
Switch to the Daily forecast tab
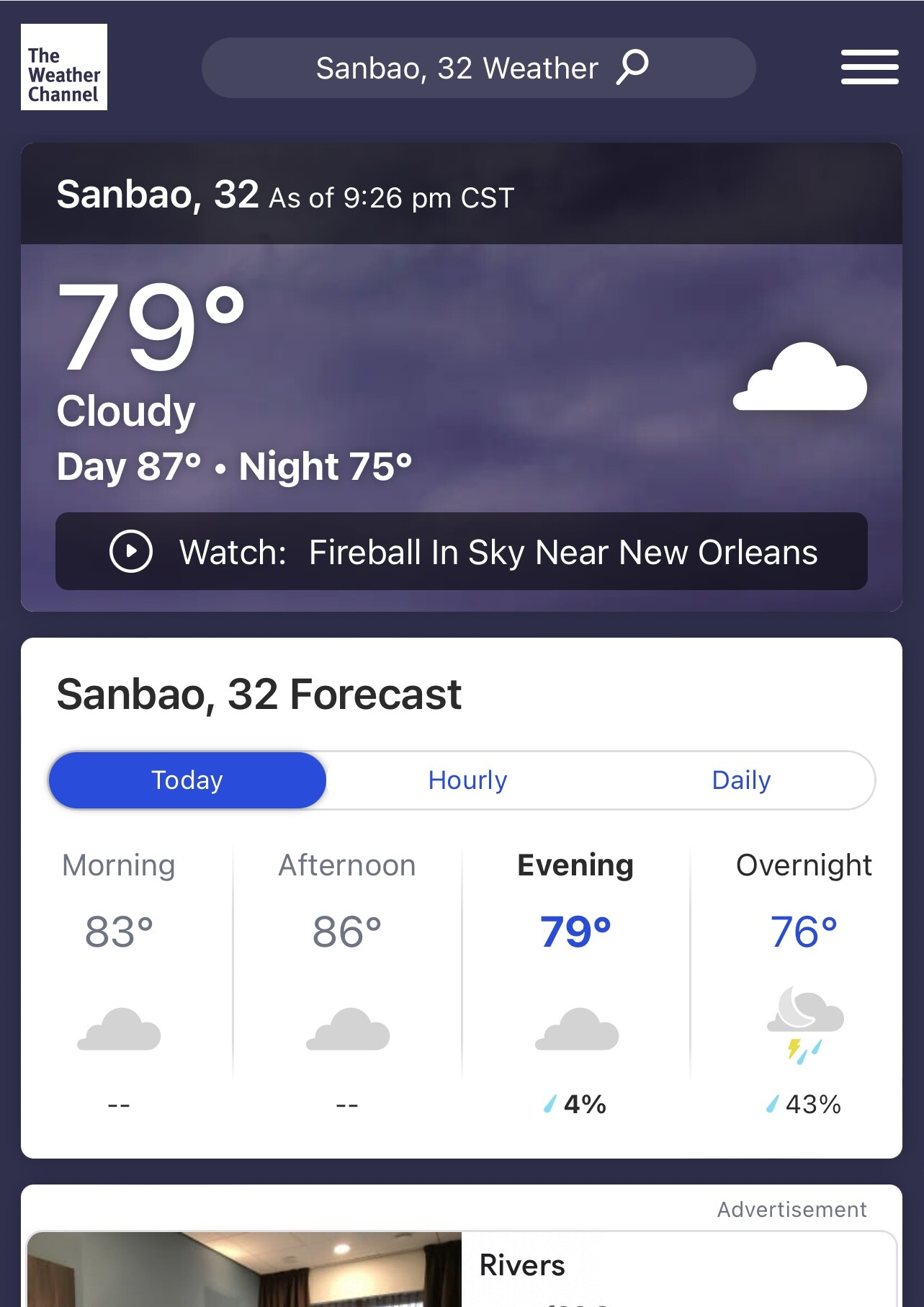(741, 780)
